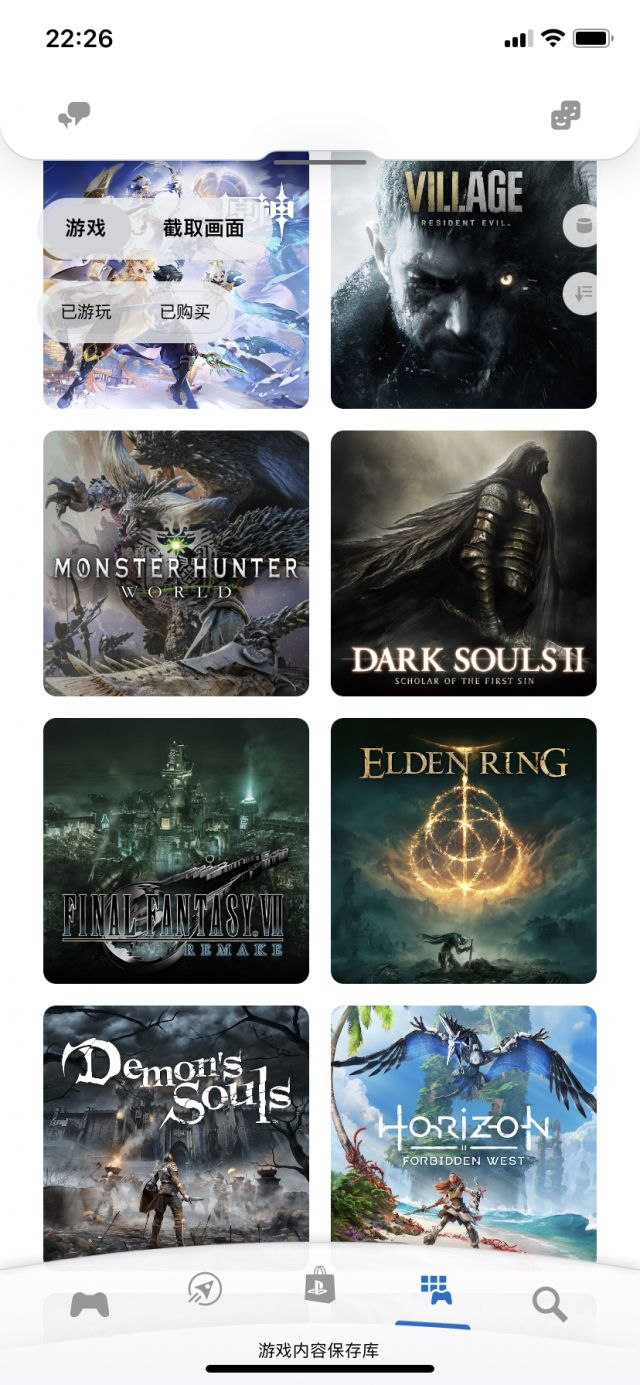
Task: Filter by 已购买 games
Action: click(x=185, y=312)
